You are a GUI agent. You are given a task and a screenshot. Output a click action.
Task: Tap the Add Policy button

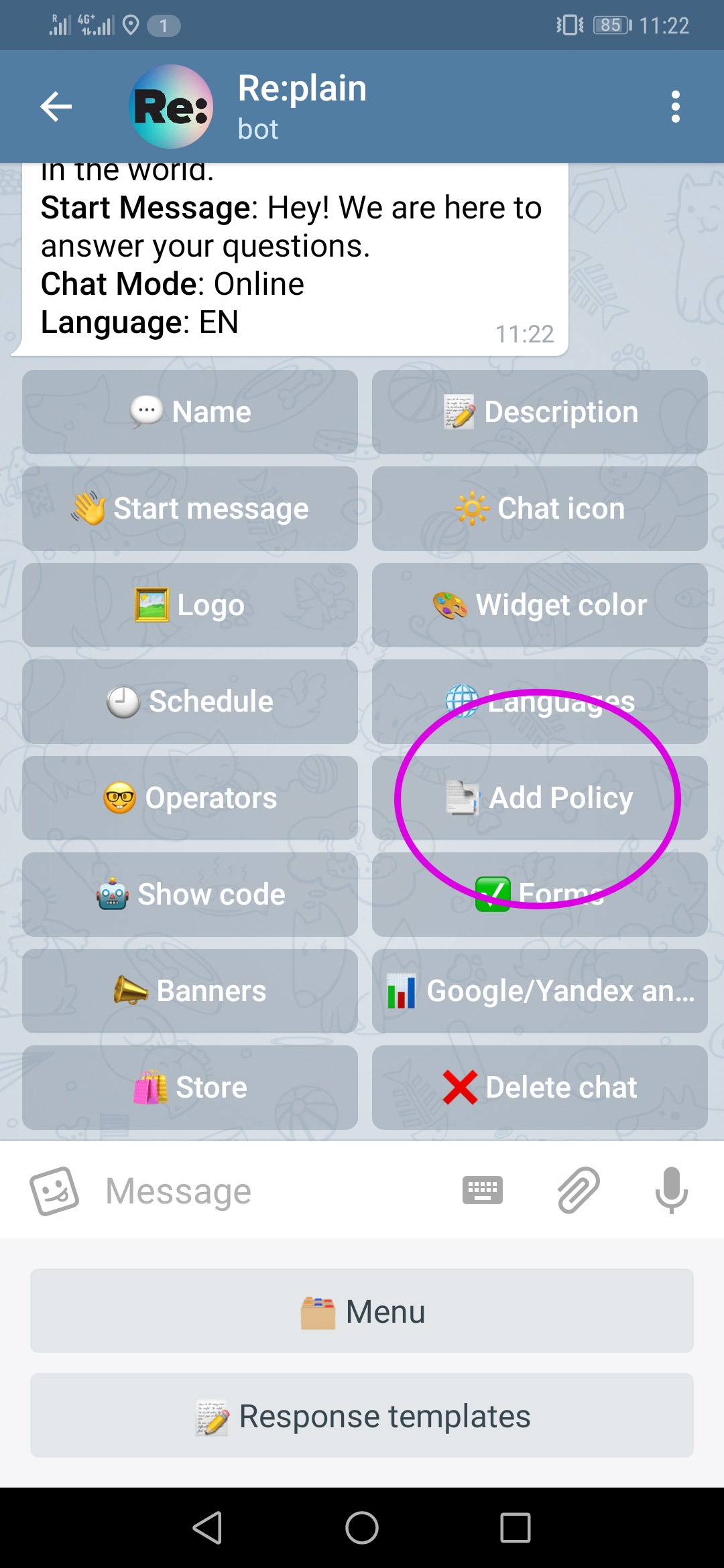pyautogui.click(x=540, y=798)
